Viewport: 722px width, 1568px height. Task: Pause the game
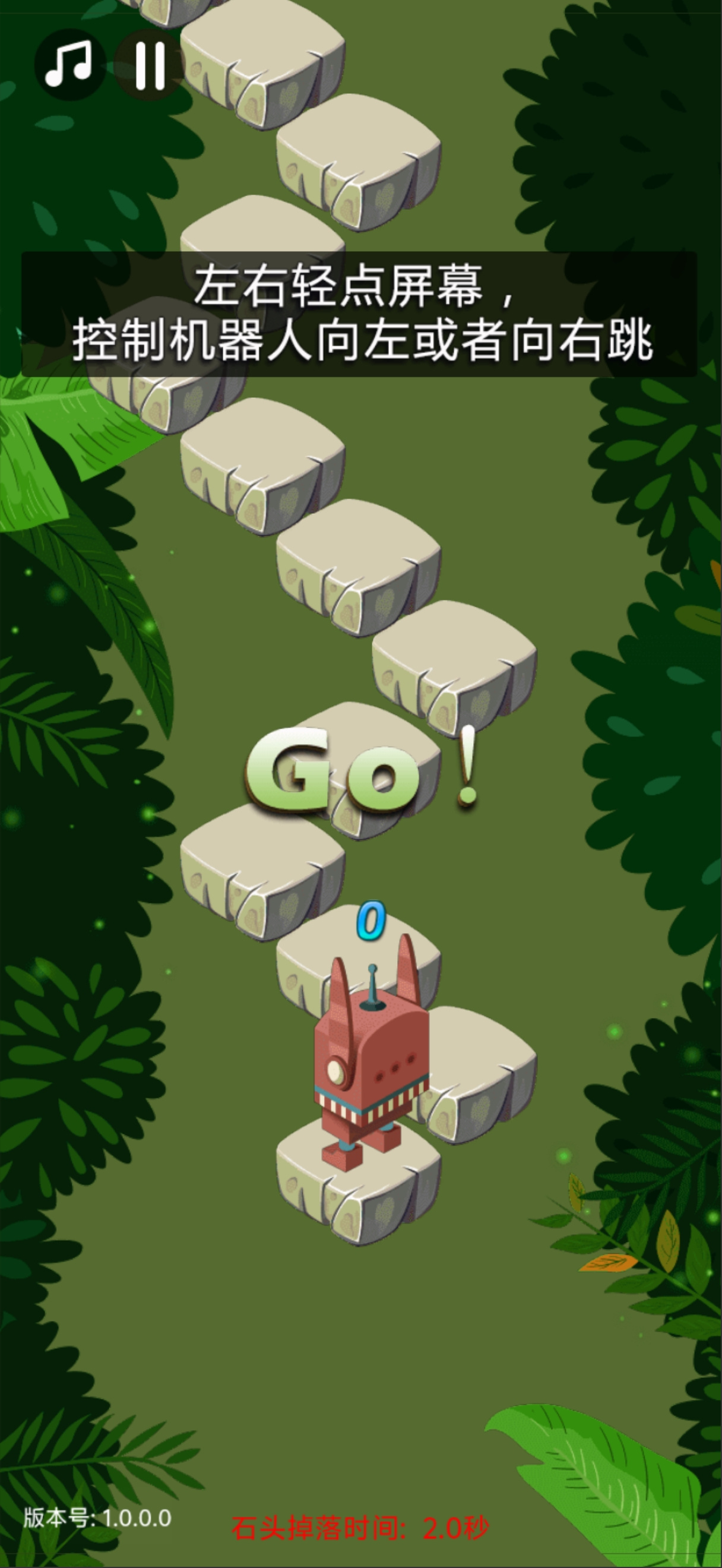pyautogui.click(x=150, y=65)
